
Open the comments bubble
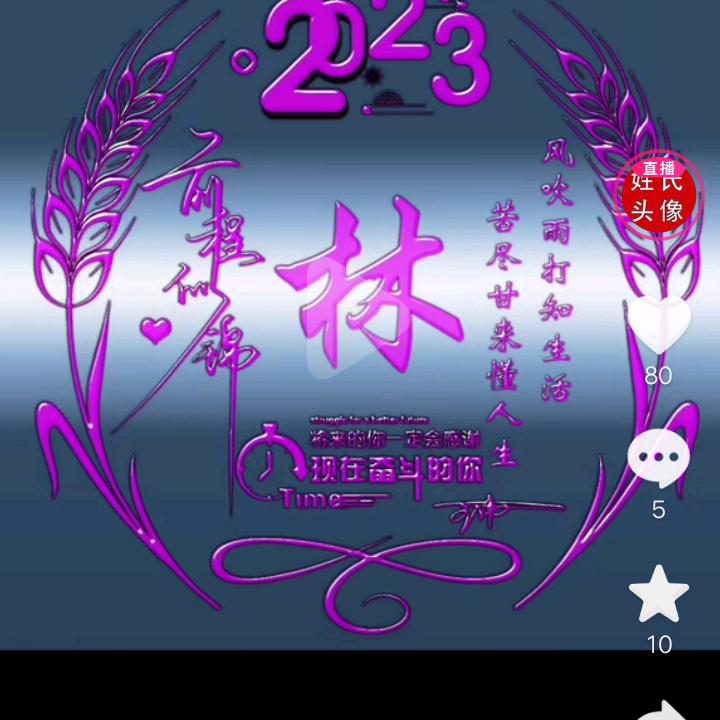click(x=659, y=458)
